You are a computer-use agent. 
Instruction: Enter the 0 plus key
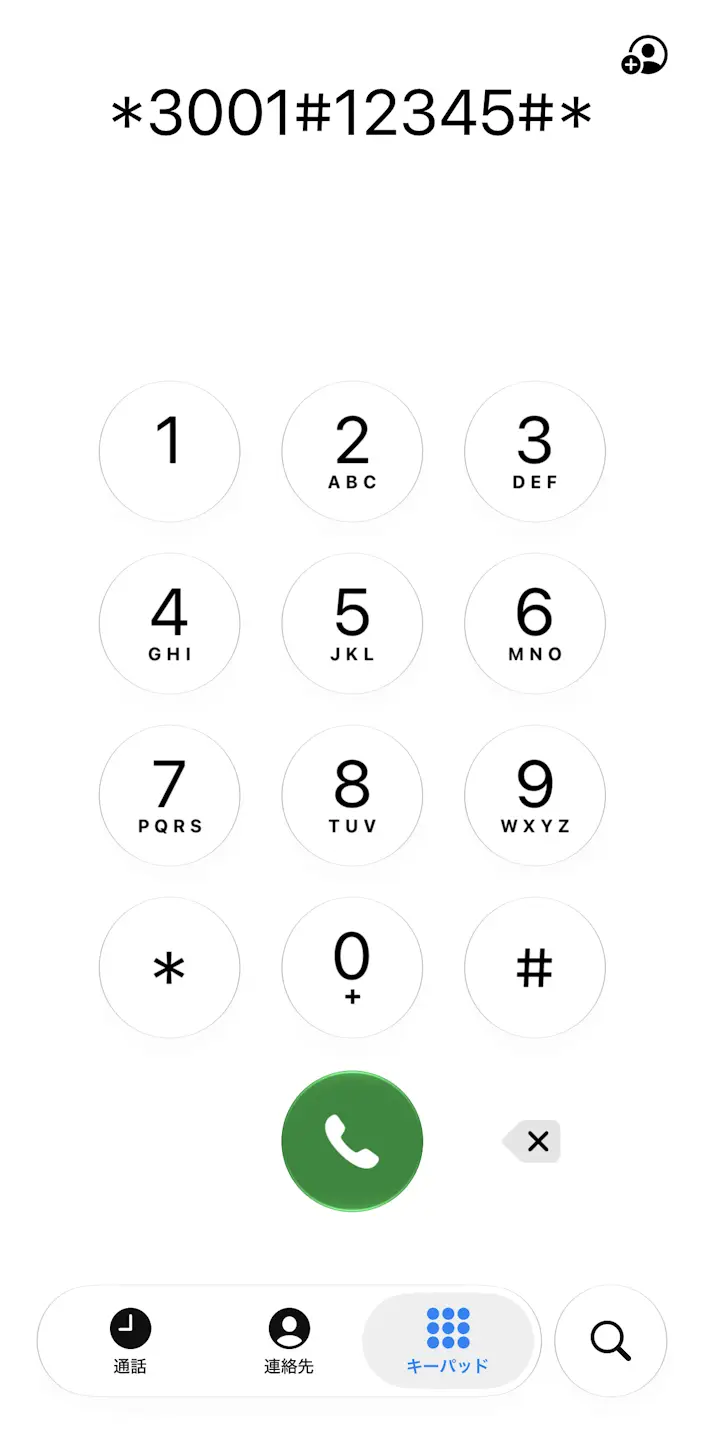click(352, 968)
